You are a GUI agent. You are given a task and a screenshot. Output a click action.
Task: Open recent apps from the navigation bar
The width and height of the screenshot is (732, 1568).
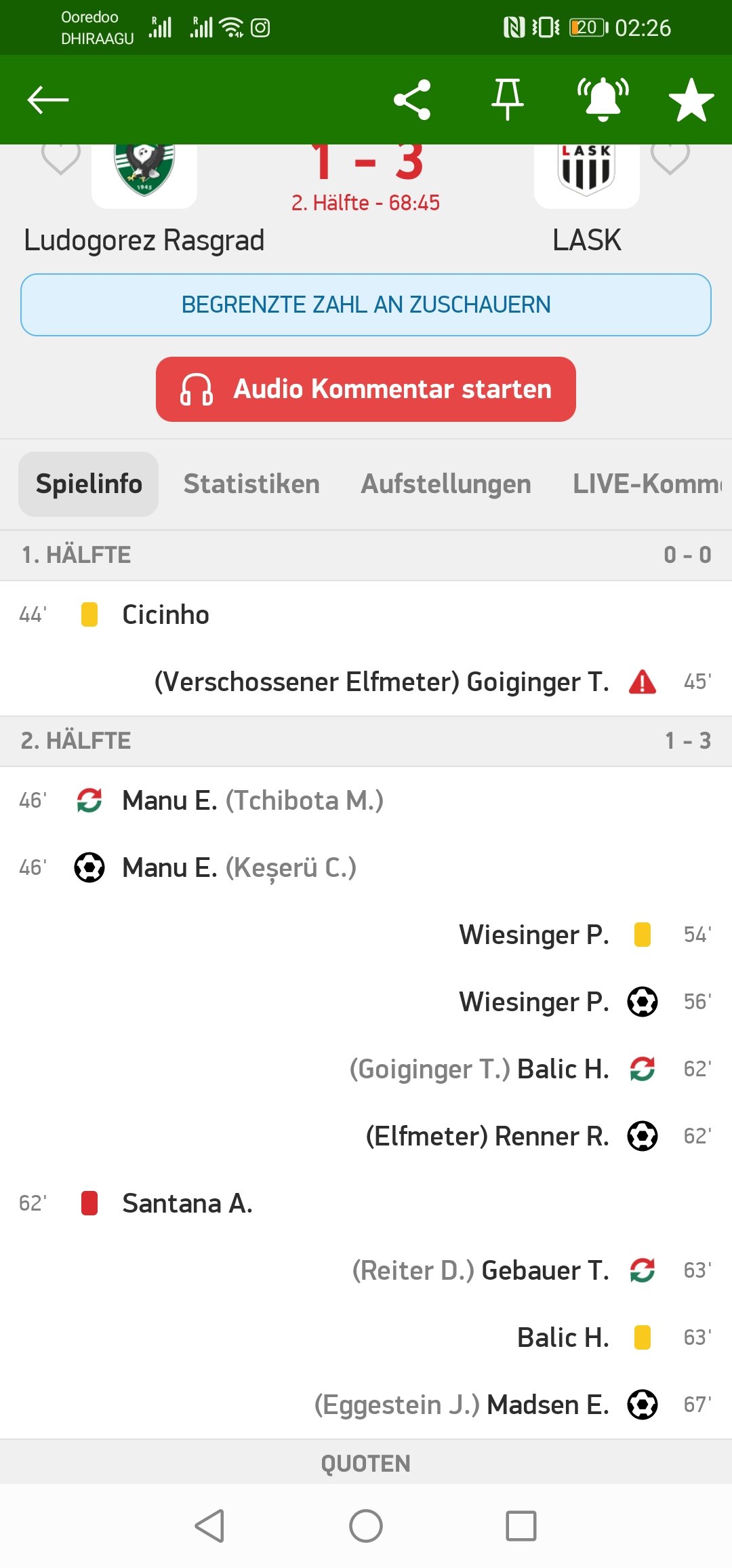[x=521, y=1526]
